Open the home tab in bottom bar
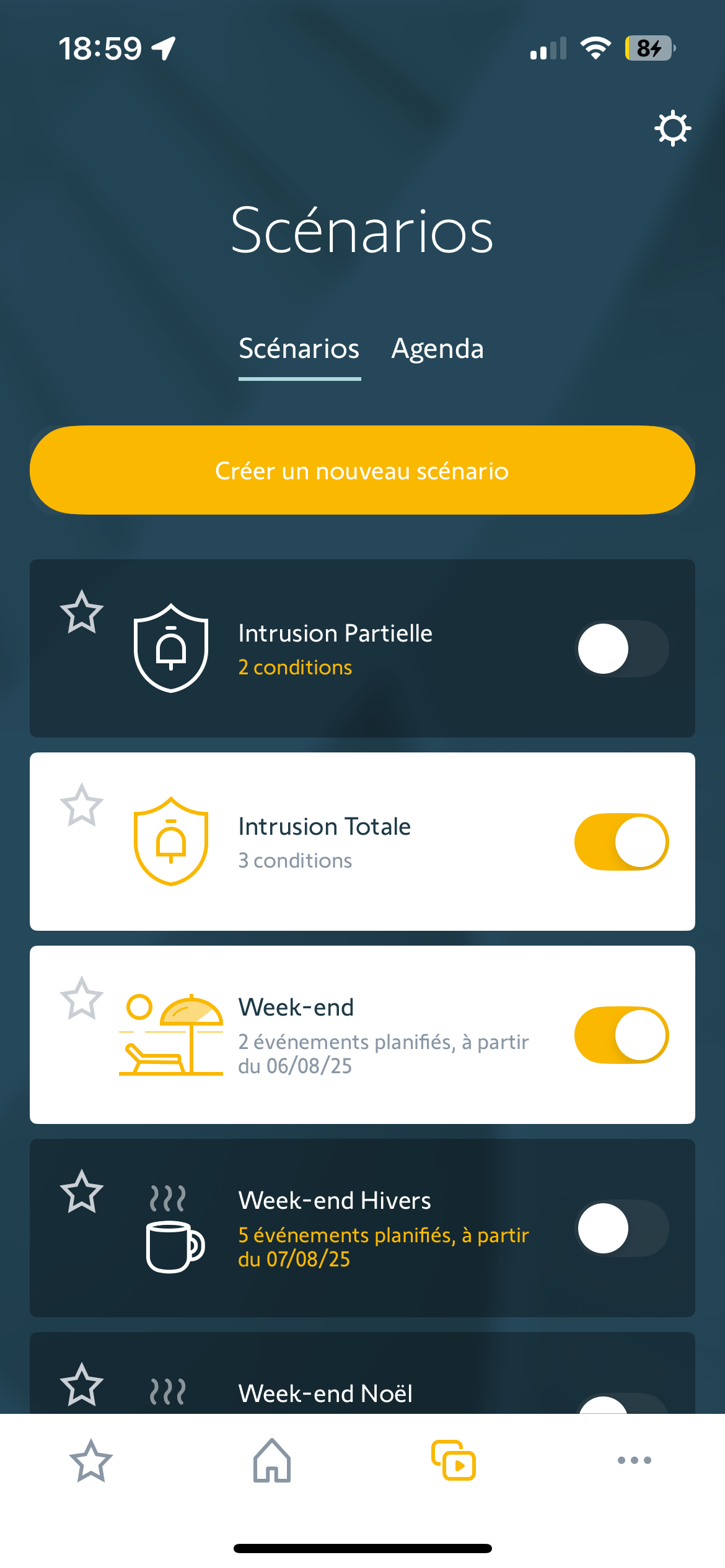Screen dimensions: 725x1568 click(x=272, y=1461)
